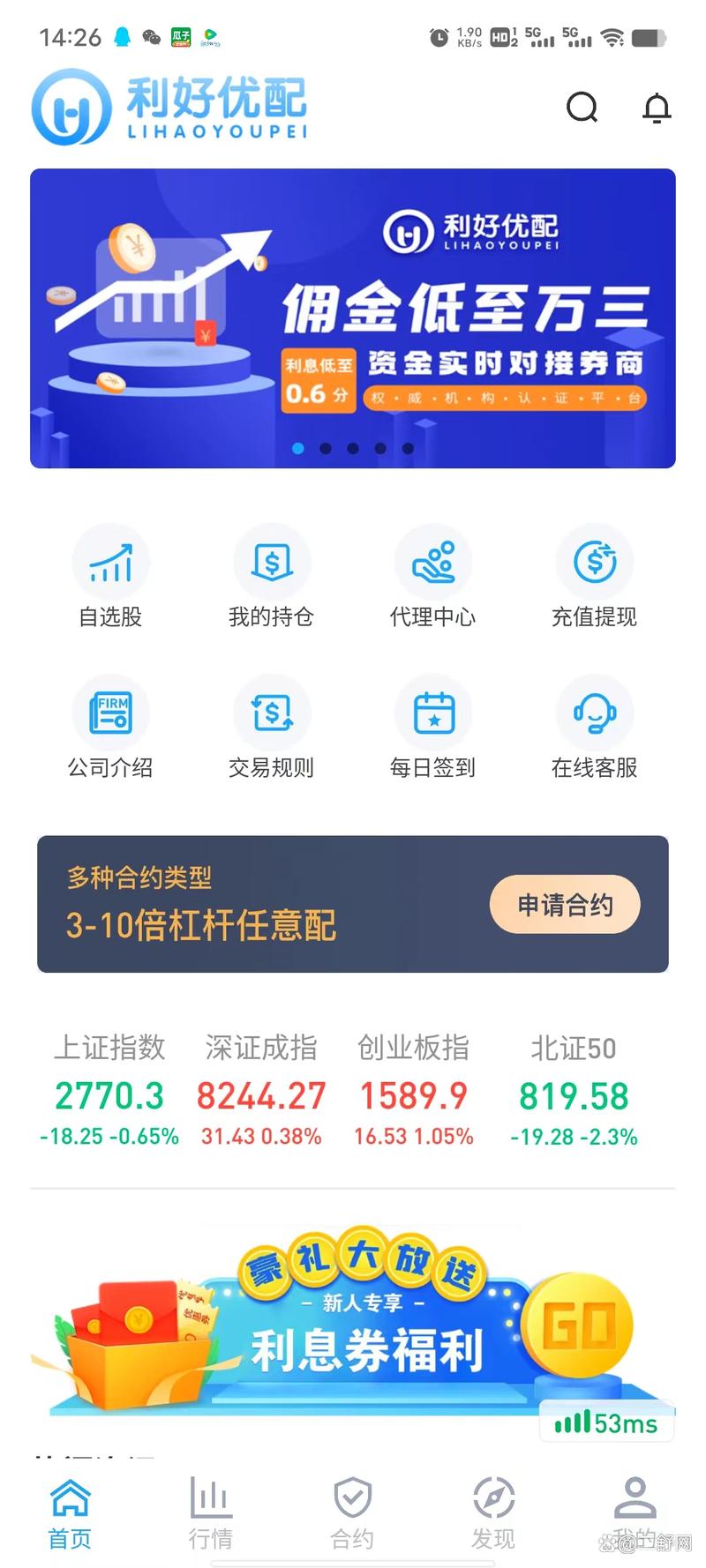Select the 我的持仓 holdings icon
Image resolution: width=706 pixels, height=1568 pixels.
click(x=272, y=561)
